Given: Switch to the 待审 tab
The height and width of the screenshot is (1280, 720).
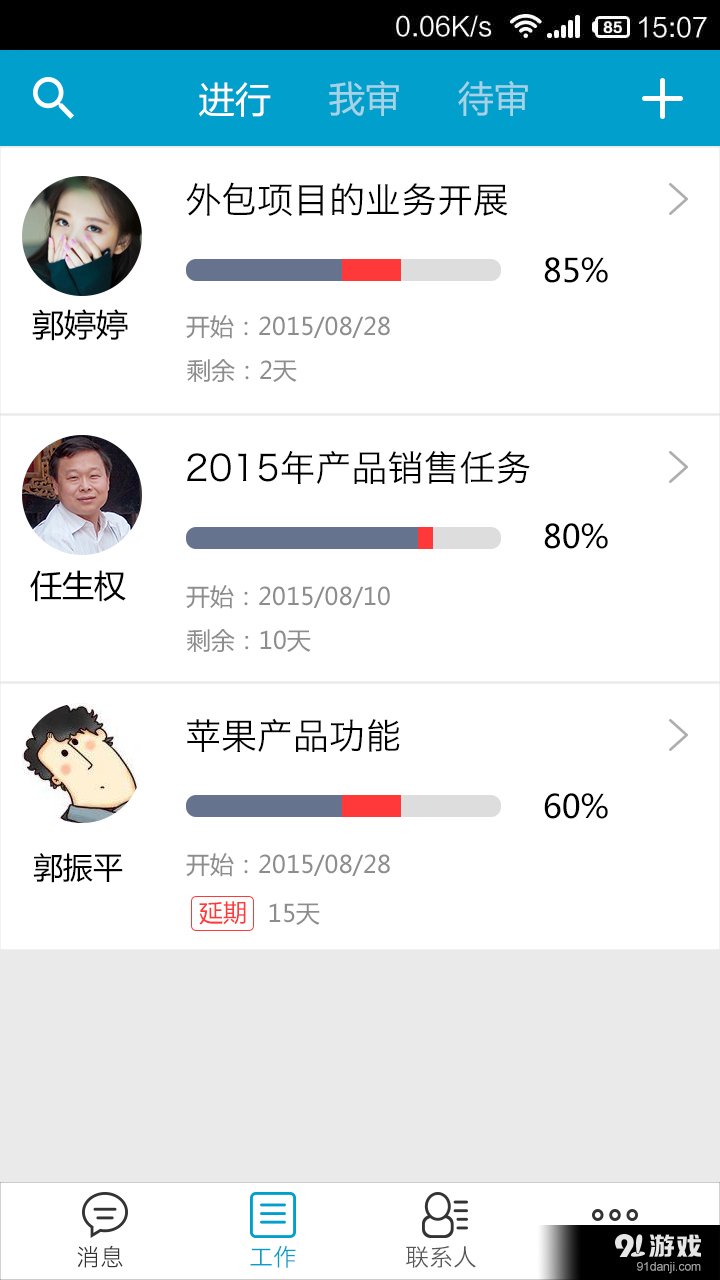Looking at the screenshot, I should click(x=492, y=97).
